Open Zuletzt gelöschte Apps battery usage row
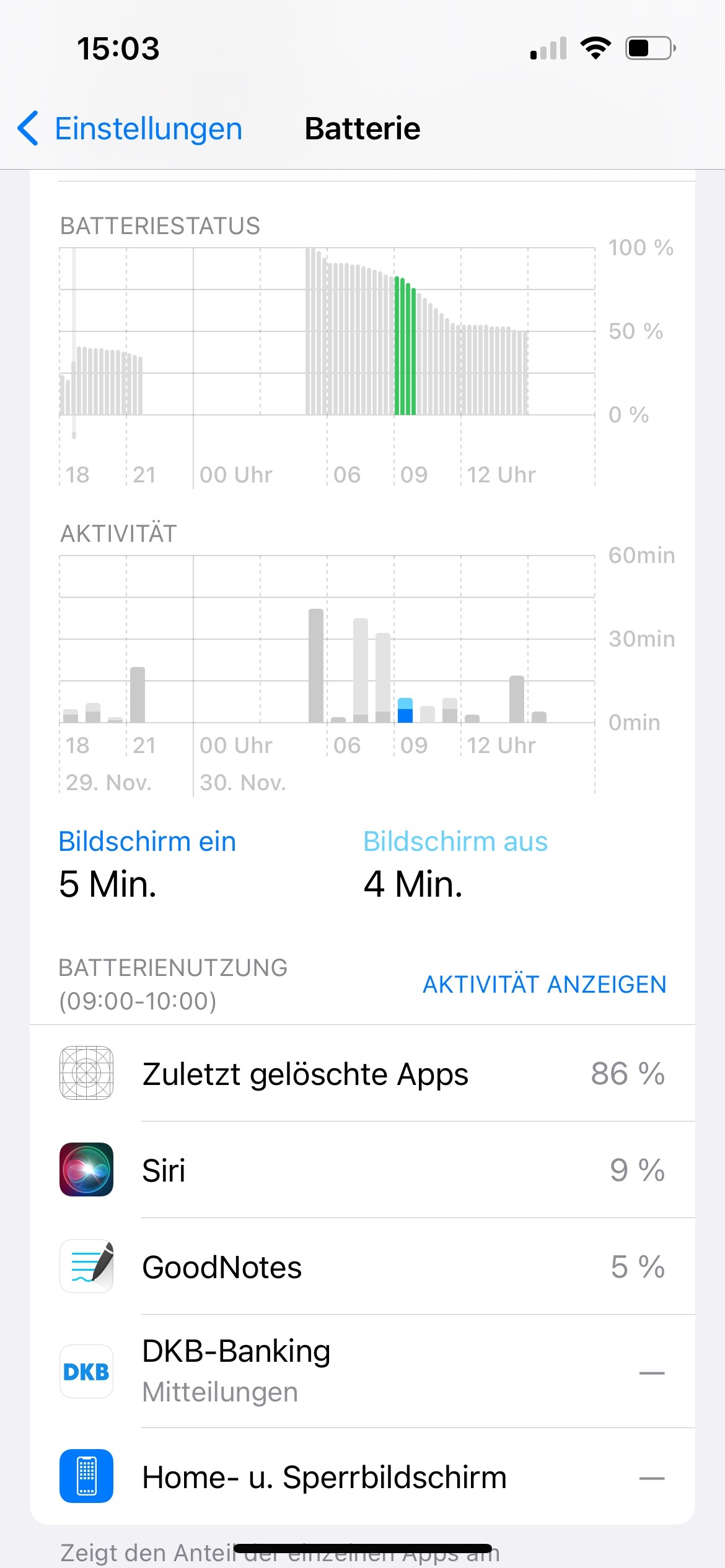This screenshot has width=725, height=1568. [x=362, y=1073]
